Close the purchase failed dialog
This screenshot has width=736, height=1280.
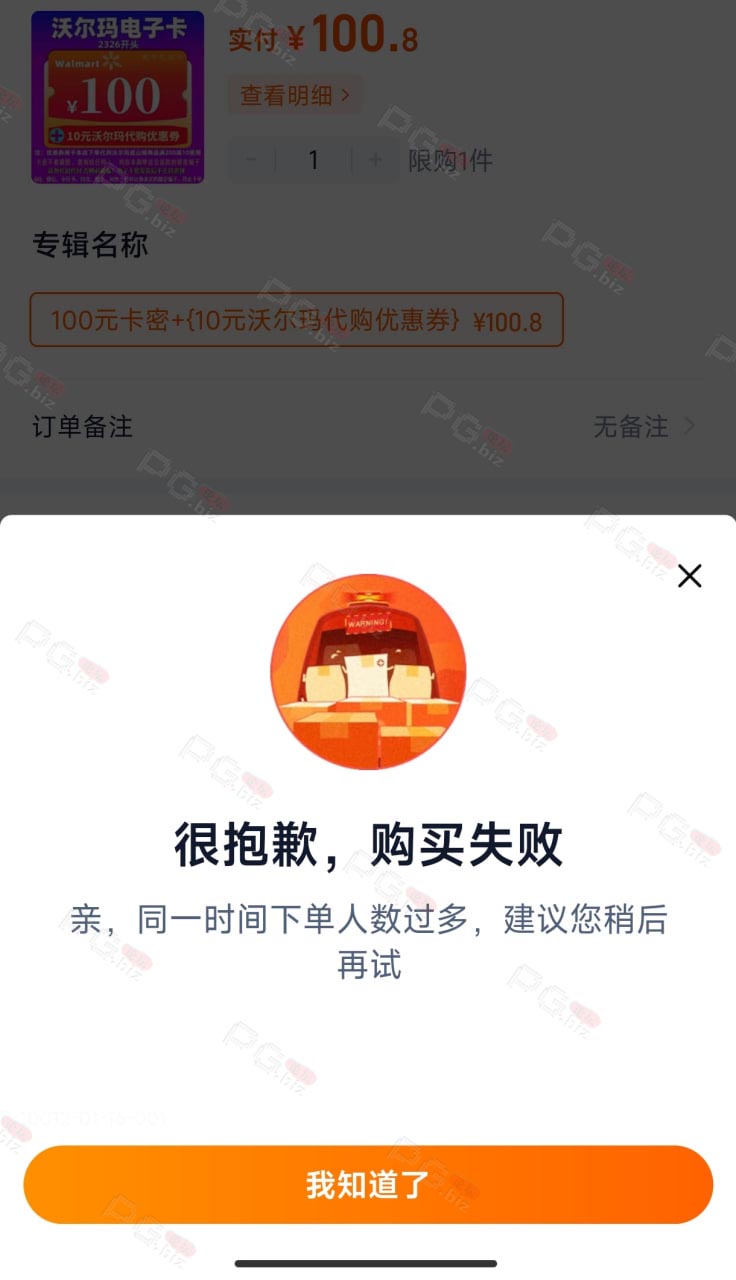tap(690, 576)
